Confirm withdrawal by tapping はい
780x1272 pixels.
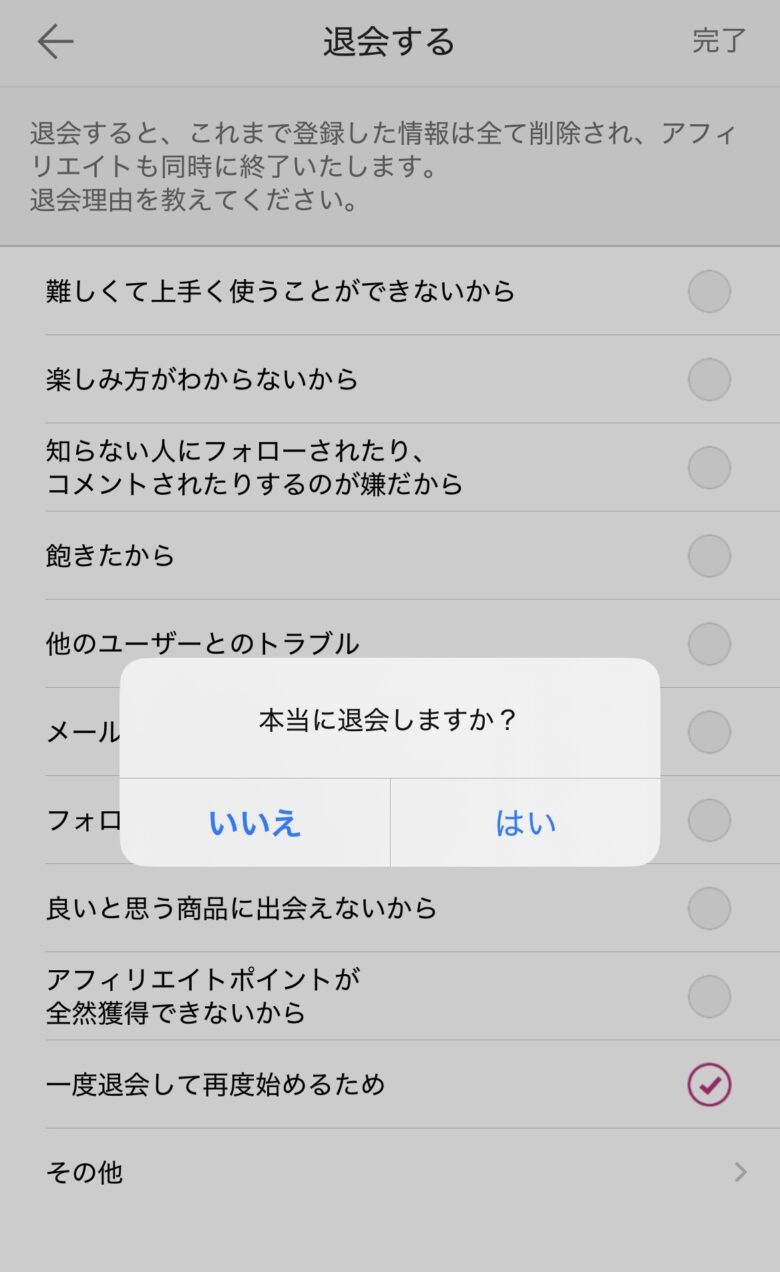click(x=525, y=823)
